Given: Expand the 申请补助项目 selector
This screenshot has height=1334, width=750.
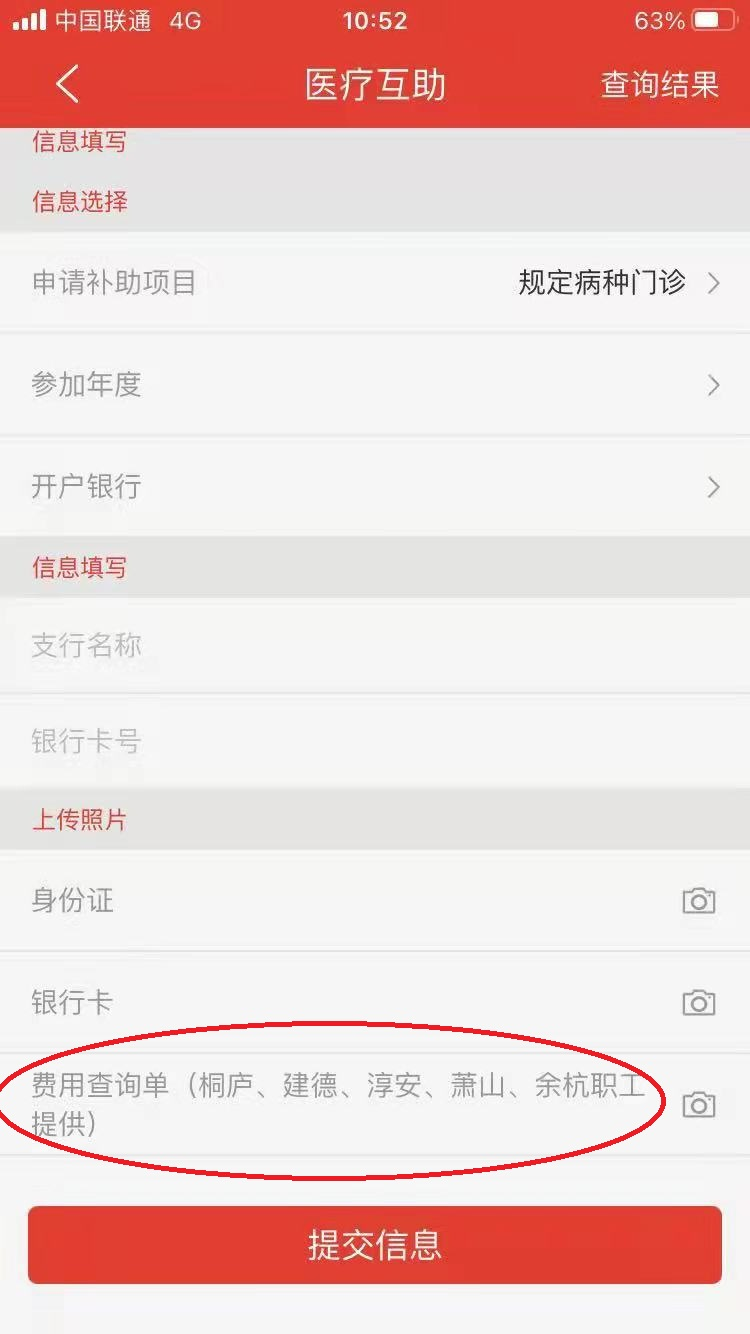Looking at the screenshot, I should (375, 284).
